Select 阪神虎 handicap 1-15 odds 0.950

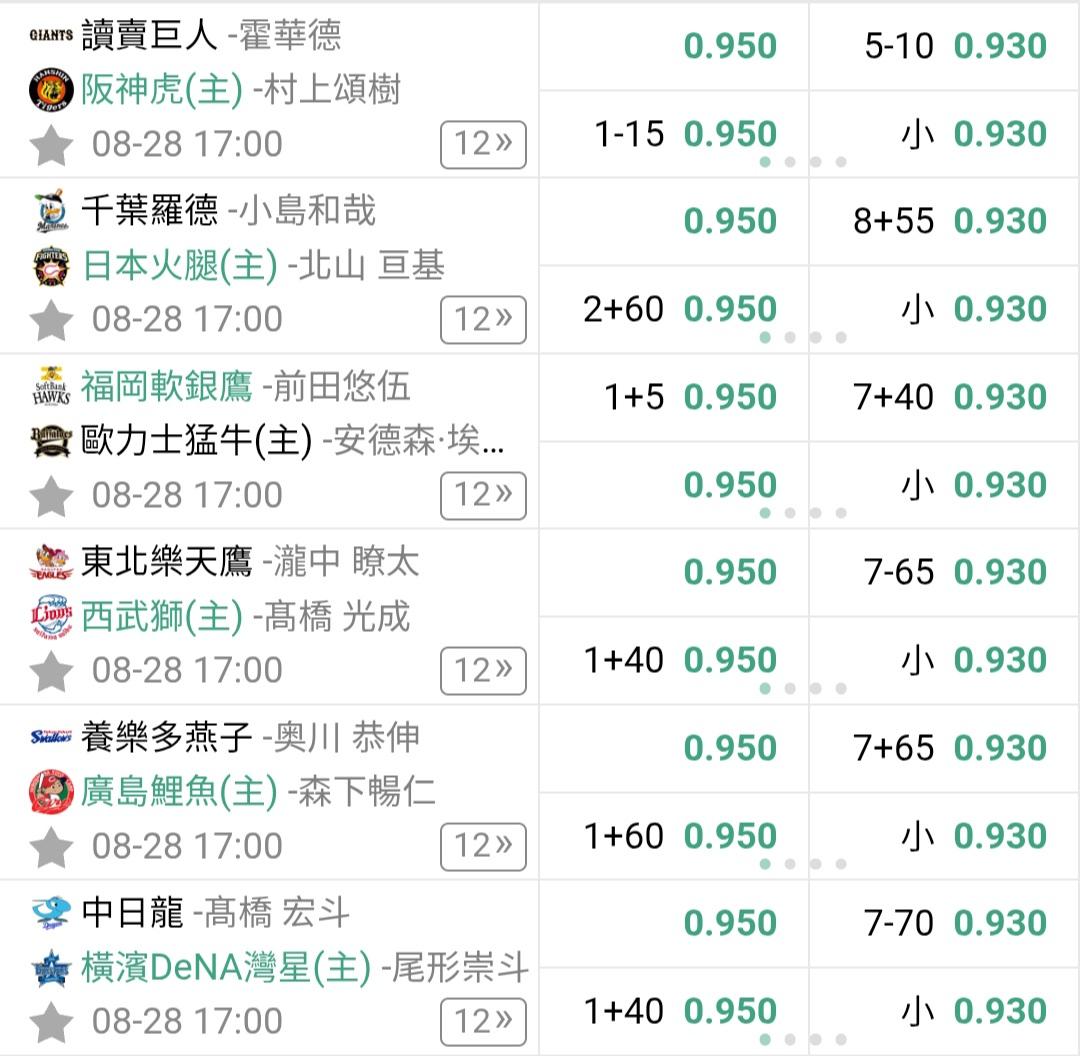674,134
